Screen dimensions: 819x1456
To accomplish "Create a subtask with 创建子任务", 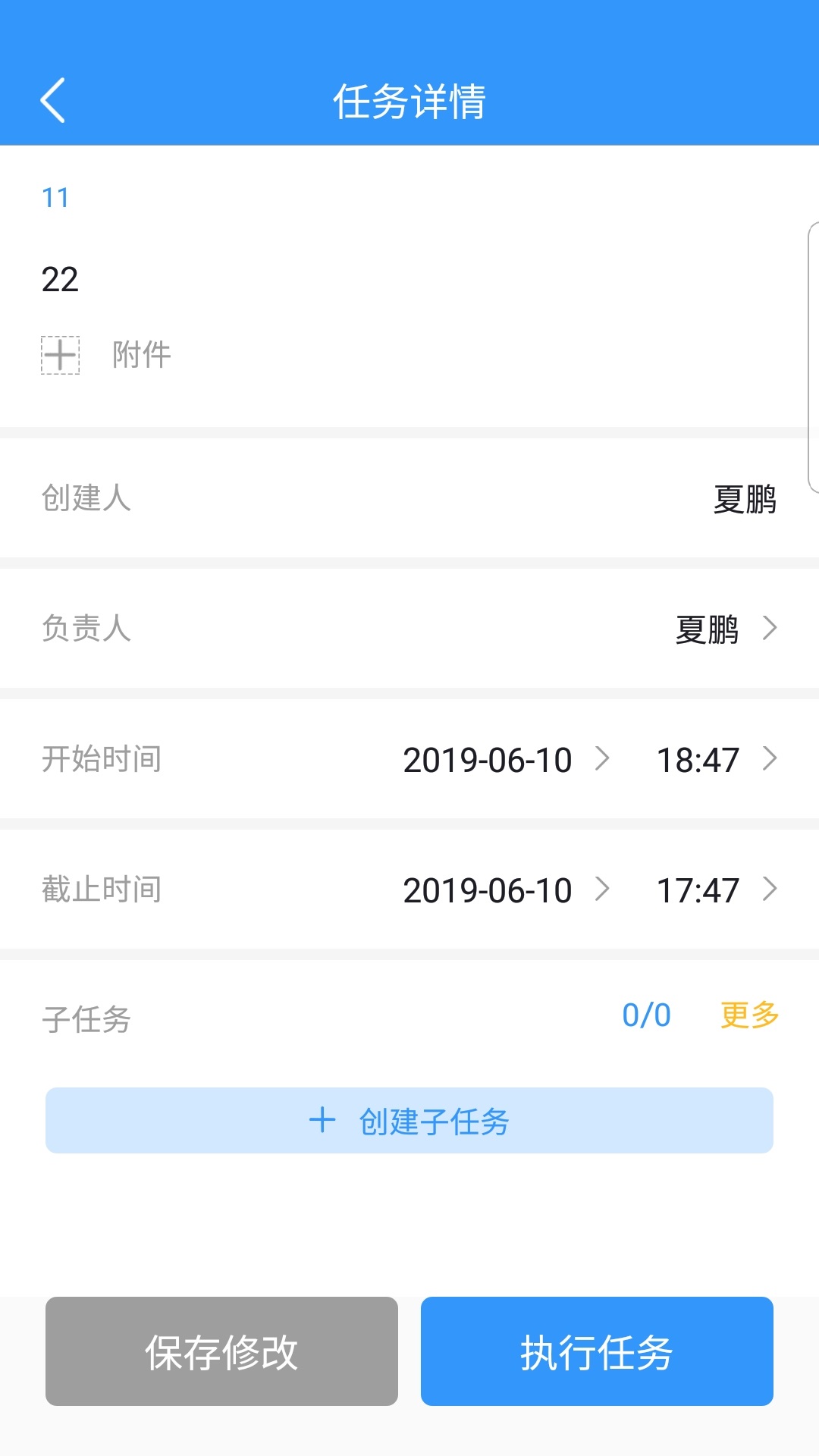I will (409, 1121).
